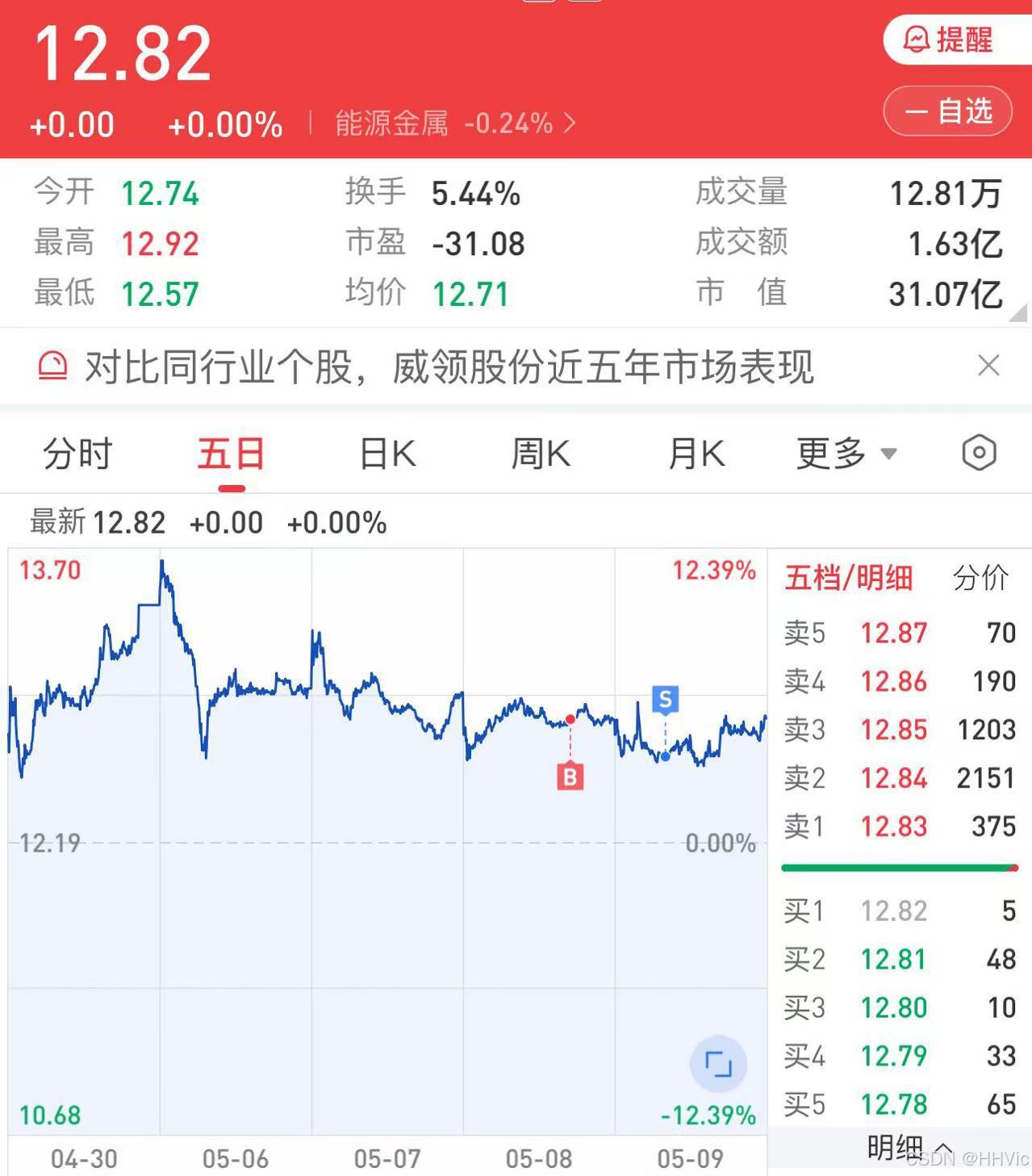1032x1176 pixels.
Task: Select the 五档/明细 order book tab
Action: click(x=849, y=578)
